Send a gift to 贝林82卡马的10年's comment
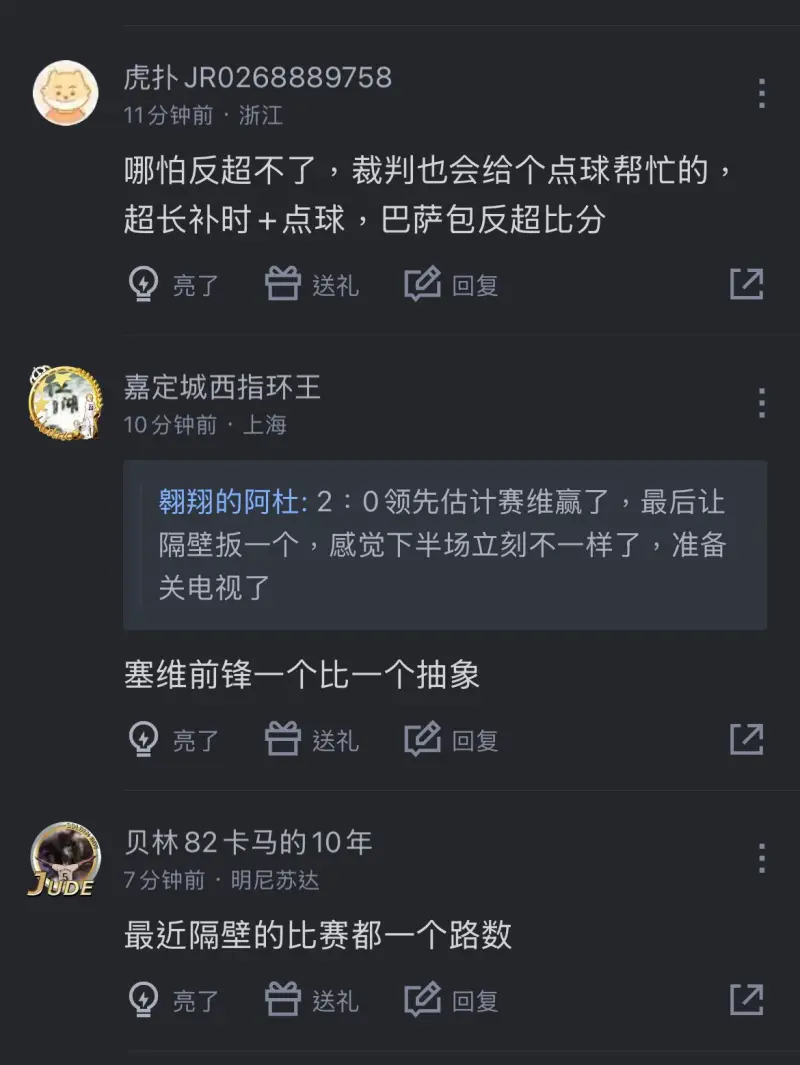Viewport: 800px width, 1065px height. point(311,999)
